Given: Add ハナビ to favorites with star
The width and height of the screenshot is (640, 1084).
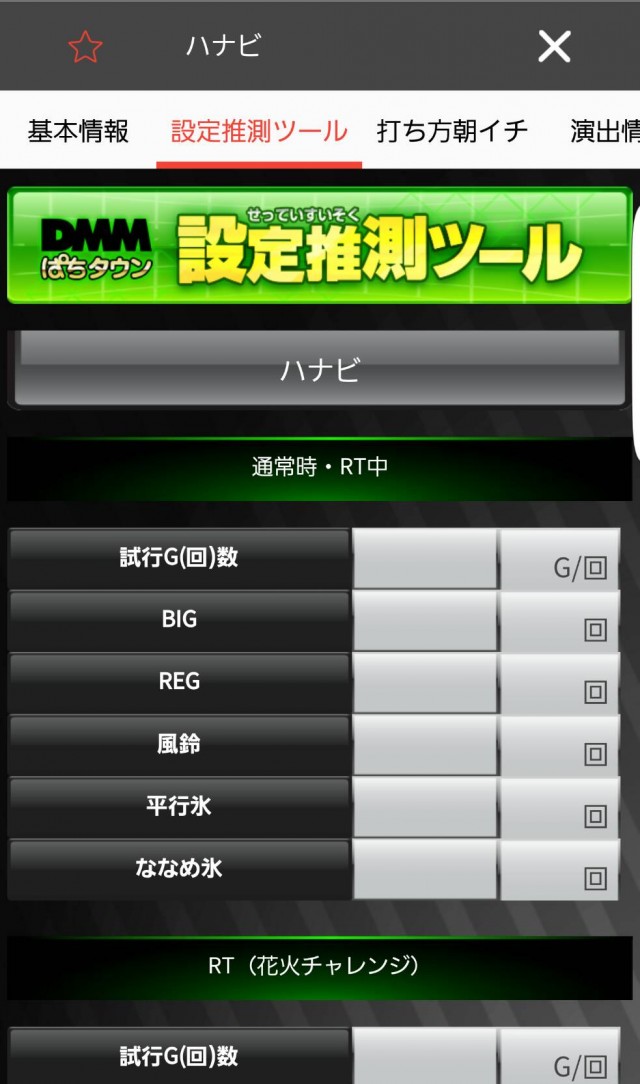Looking at the screenshot, I should [x=85, y=47].
